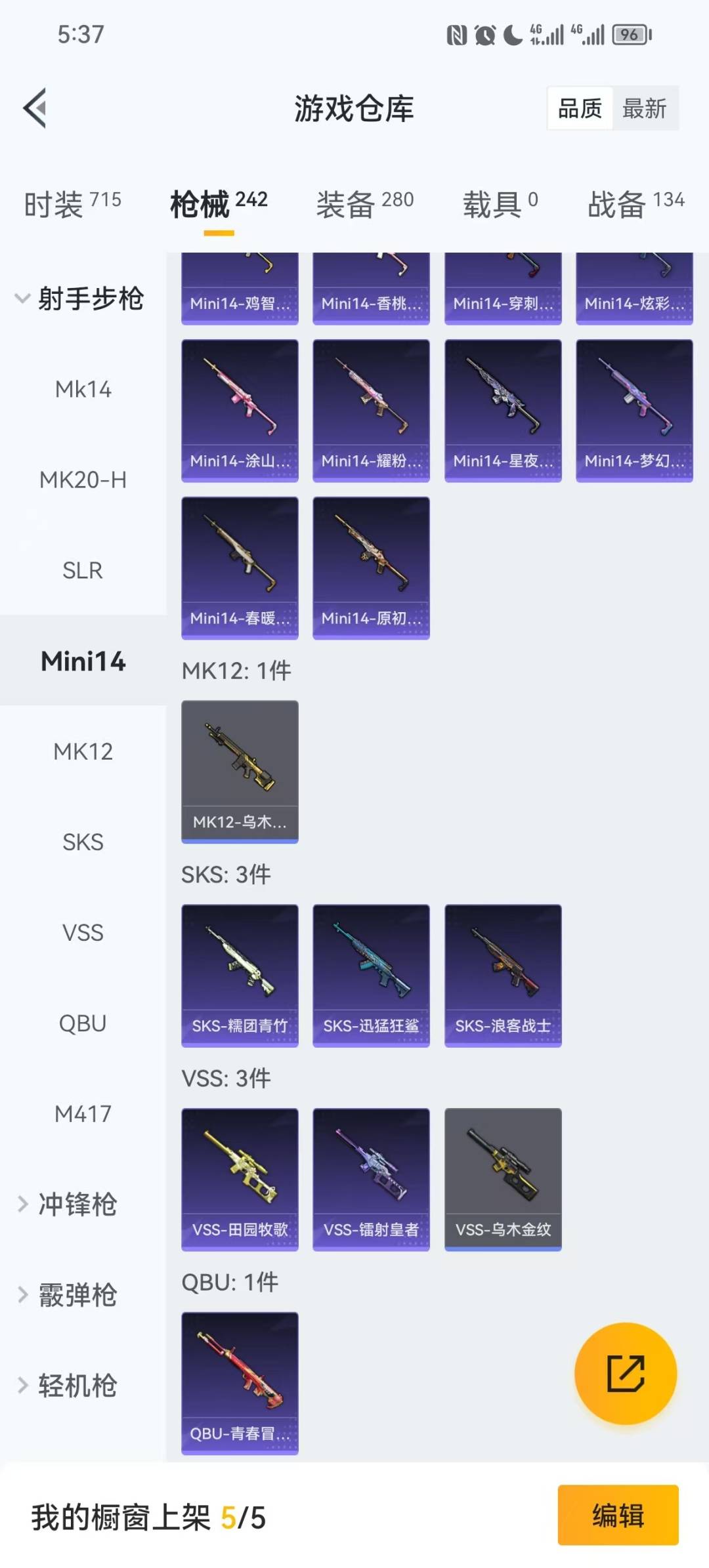Screen dimensions: 709x1568
Task: Switch to the 装备 tab
Action: coord(364,203)
